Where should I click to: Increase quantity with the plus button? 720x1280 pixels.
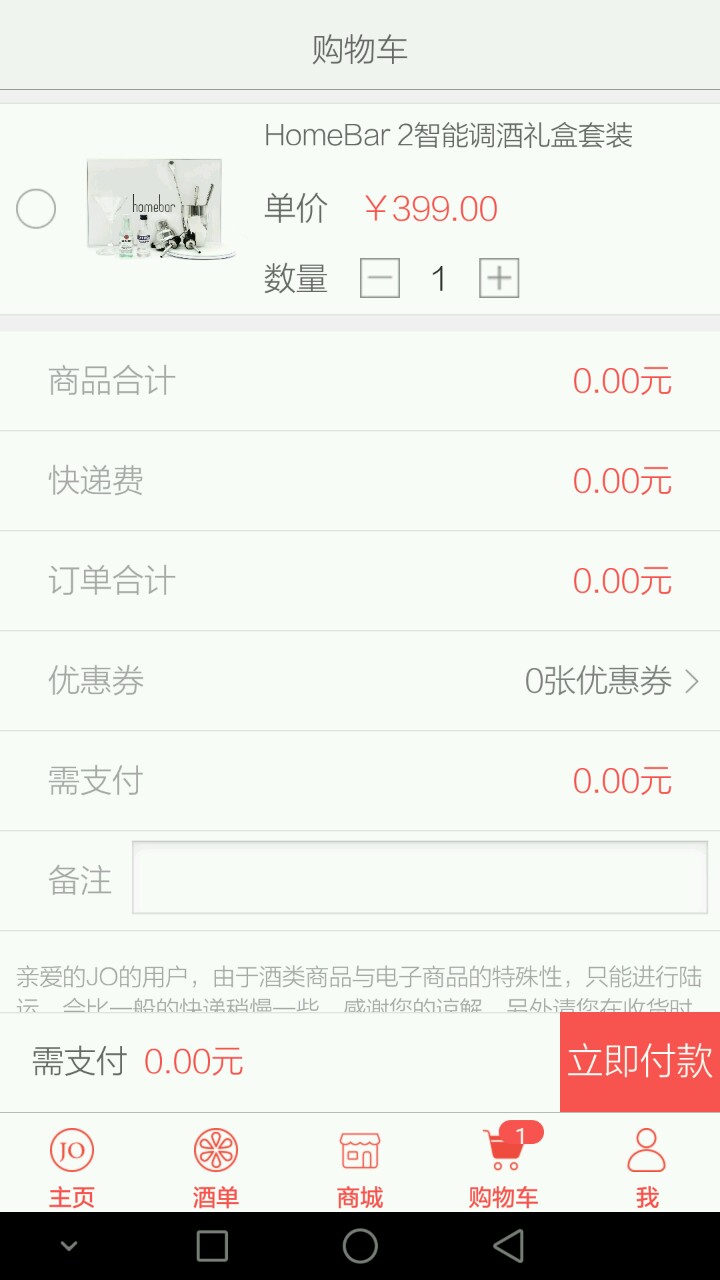click(x=499, y=278)
